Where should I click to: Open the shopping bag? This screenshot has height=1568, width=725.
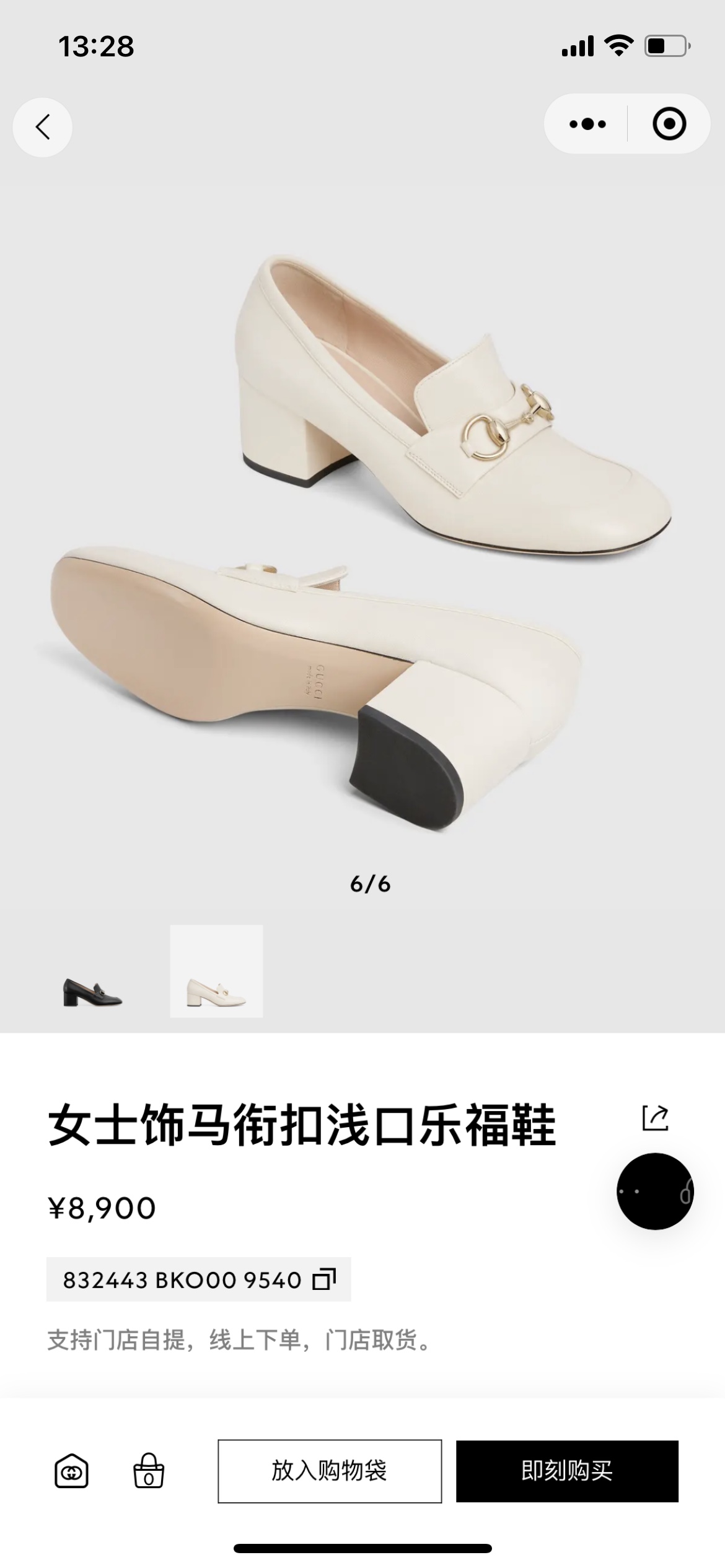[149, 1471]
